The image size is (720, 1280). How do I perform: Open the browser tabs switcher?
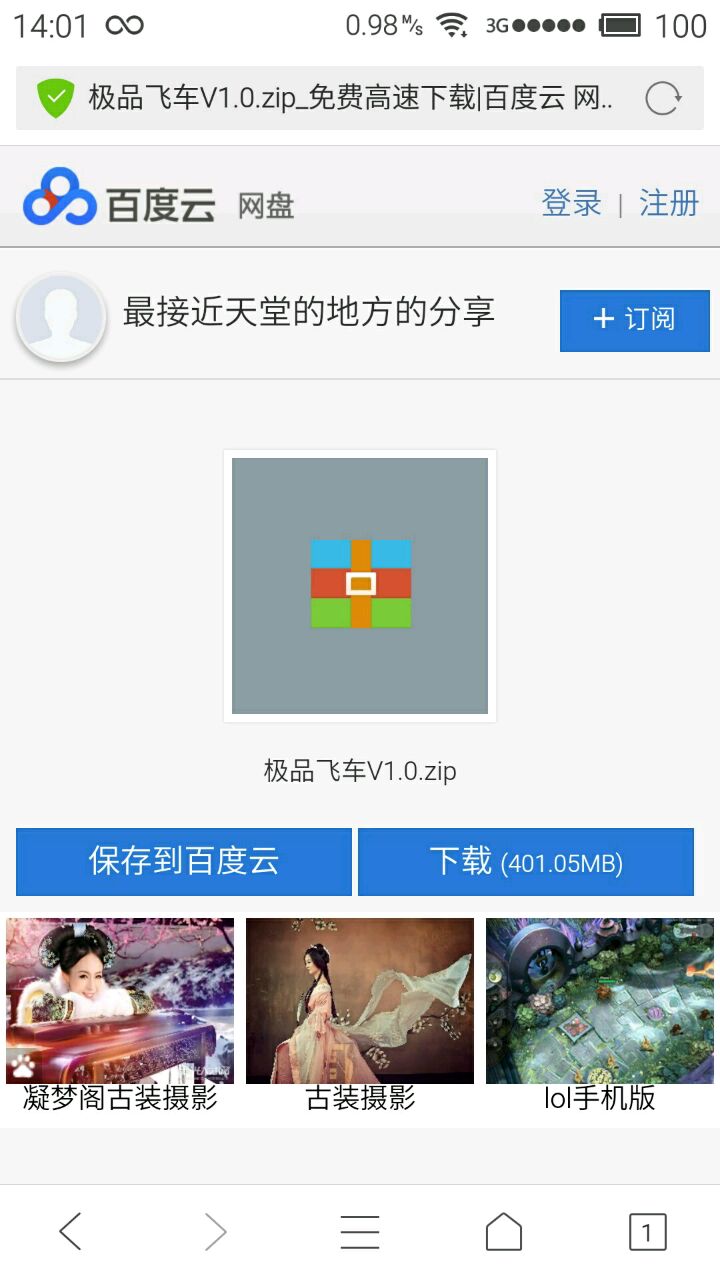(x=647, y=1232)
